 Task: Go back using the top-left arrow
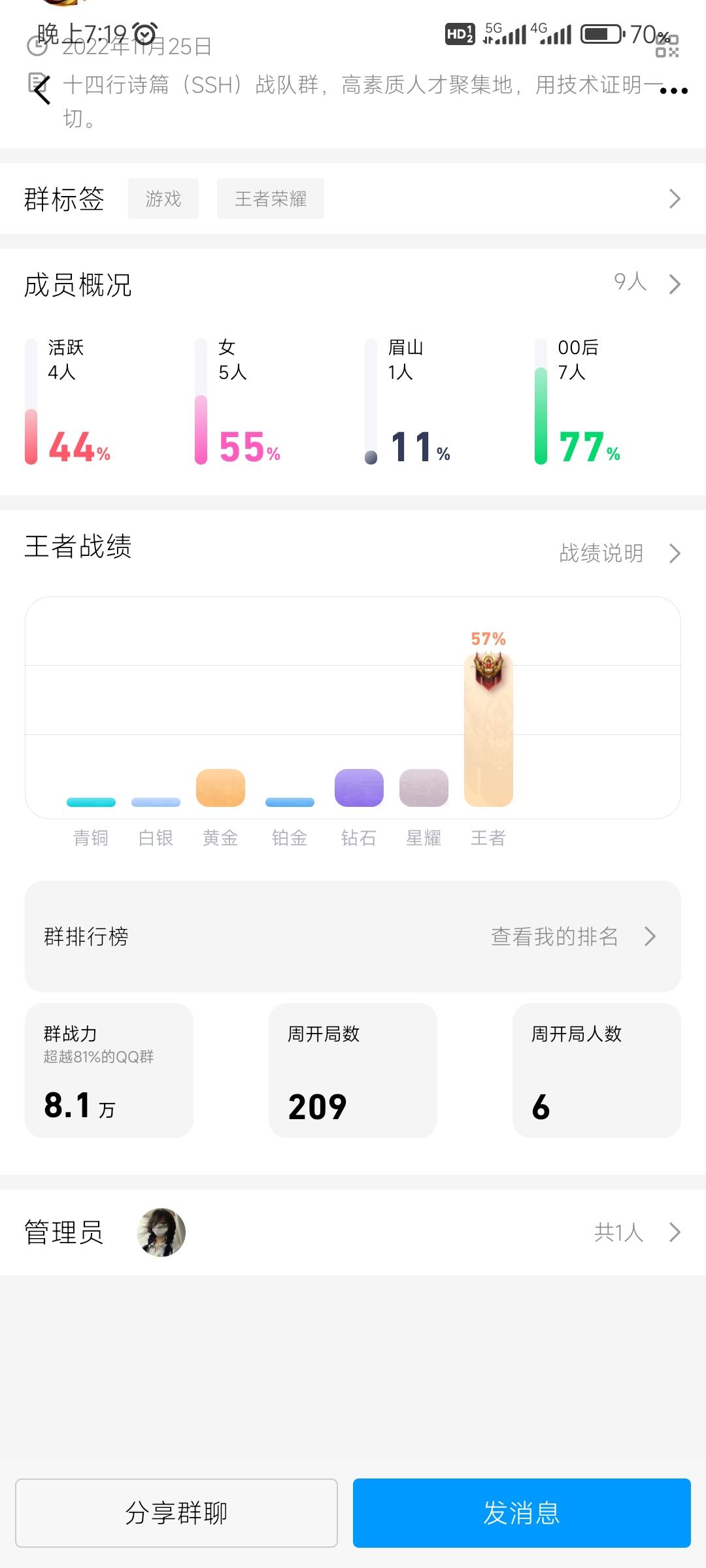coord(42,90)
